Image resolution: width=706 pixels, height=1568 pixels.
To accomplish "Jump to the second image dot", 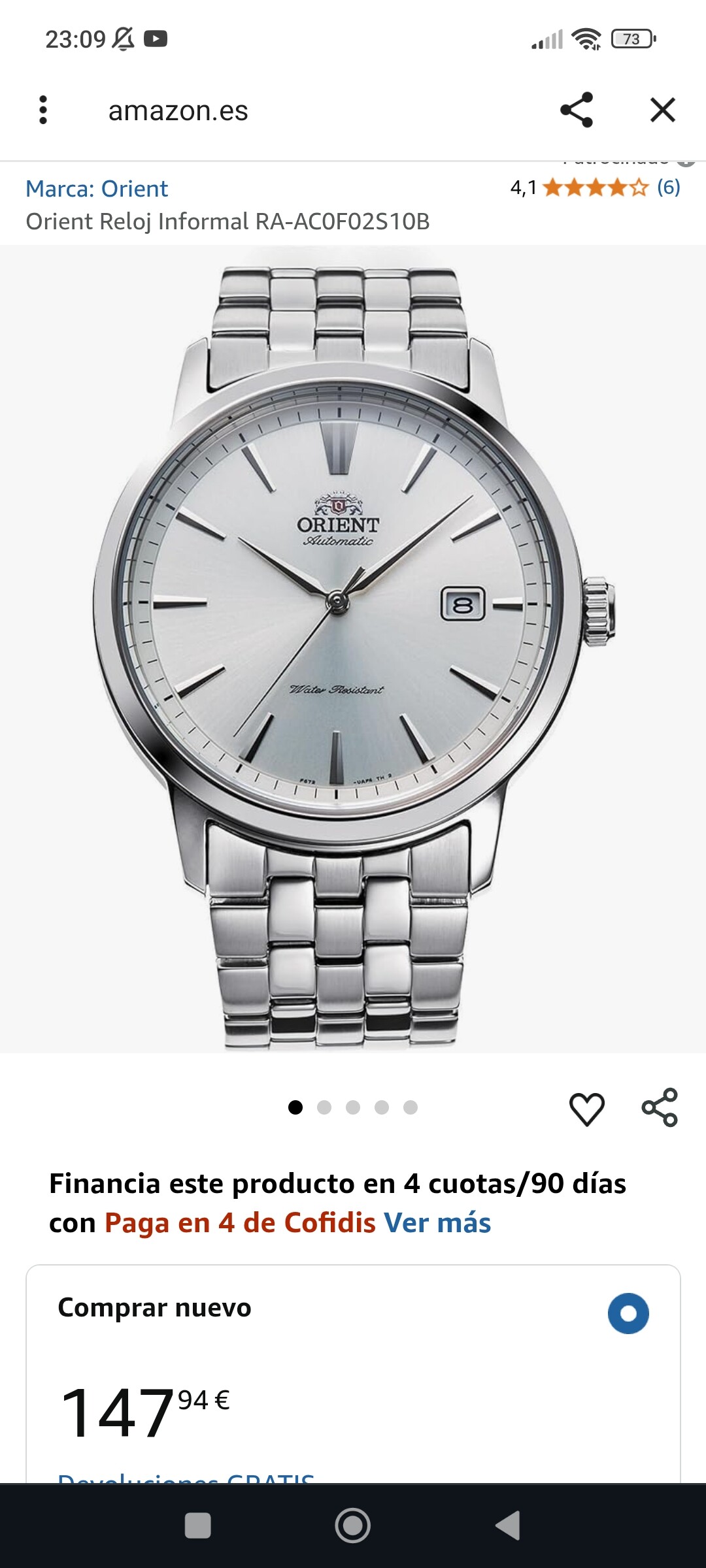I will coord(324,1107).
